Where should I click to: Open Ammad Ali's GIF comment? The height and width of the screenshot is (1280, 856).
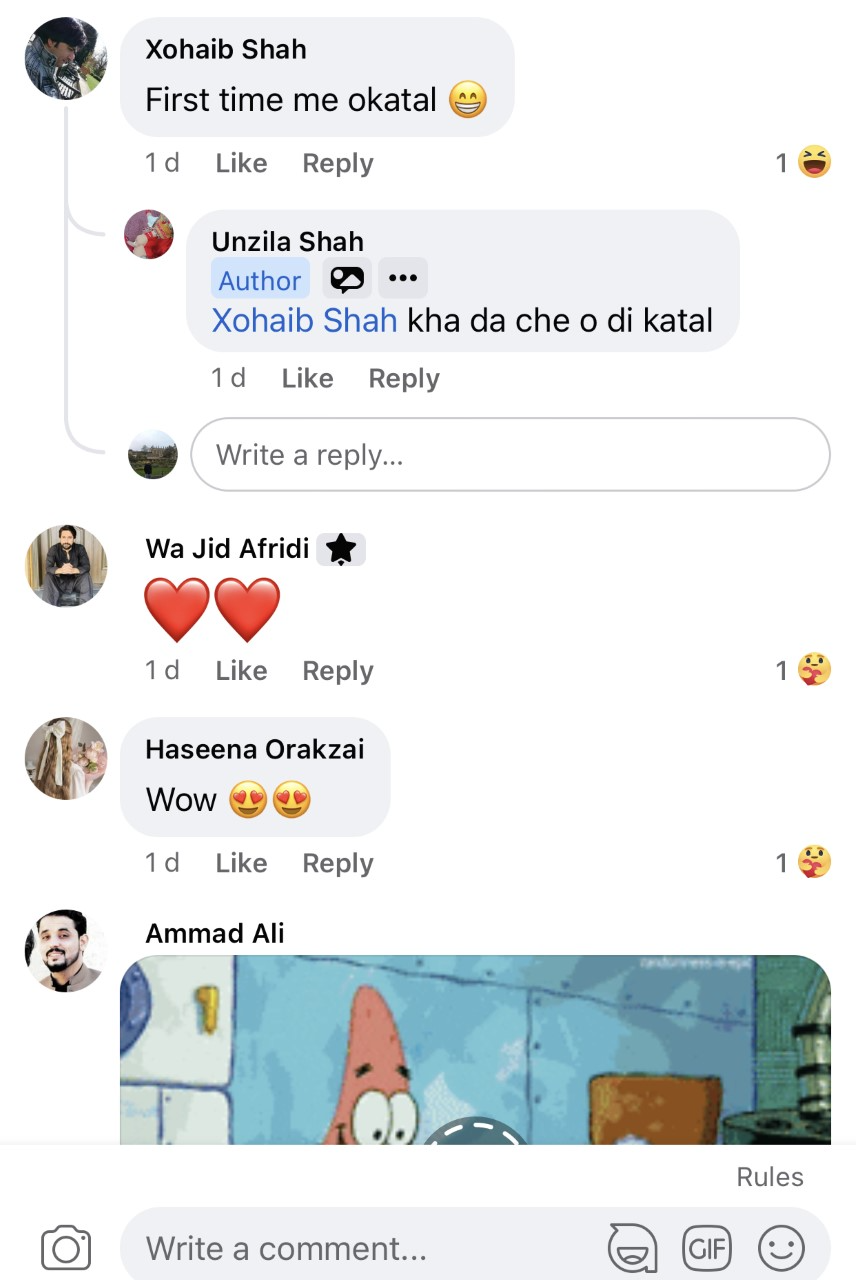[x=475, y=1050]
